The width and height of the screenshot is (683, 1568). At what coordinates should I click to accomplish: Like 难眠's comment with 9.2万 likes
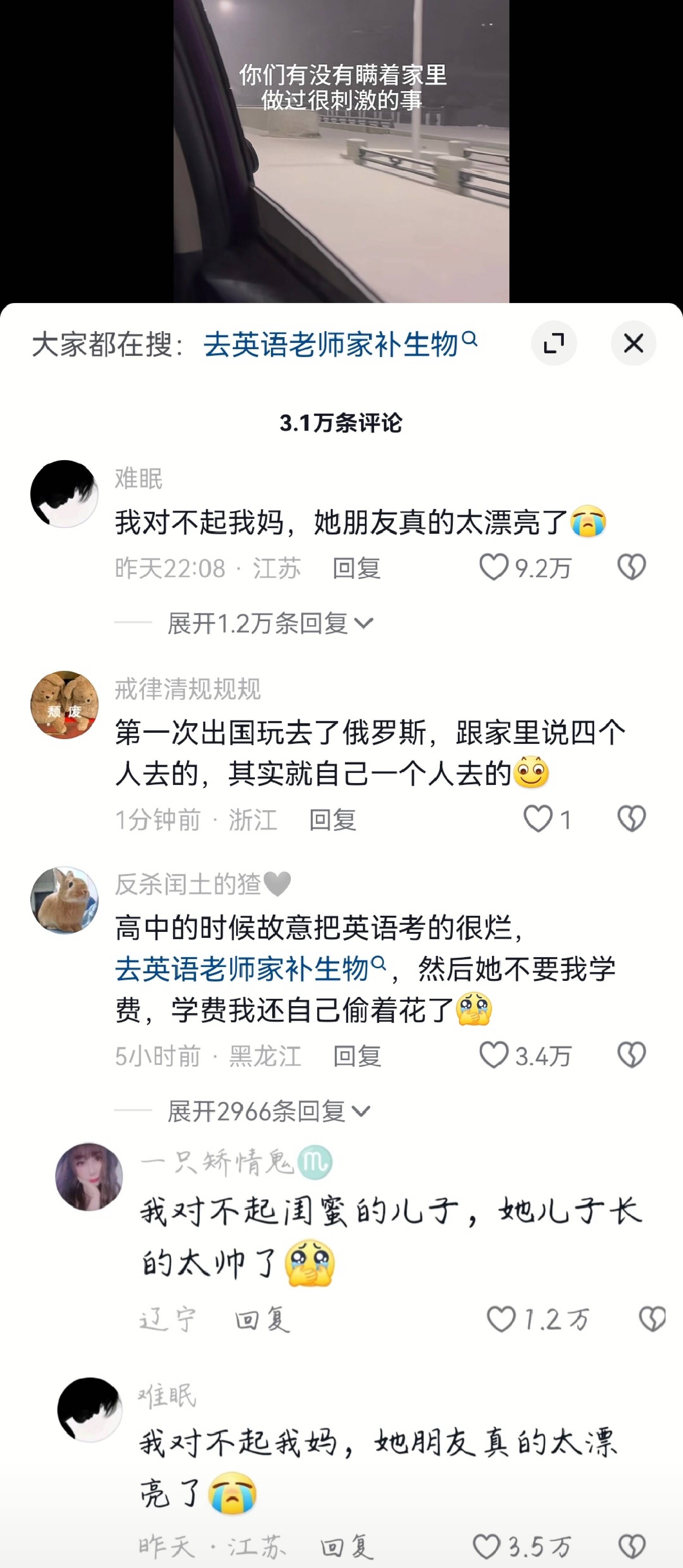click(494, 567)
